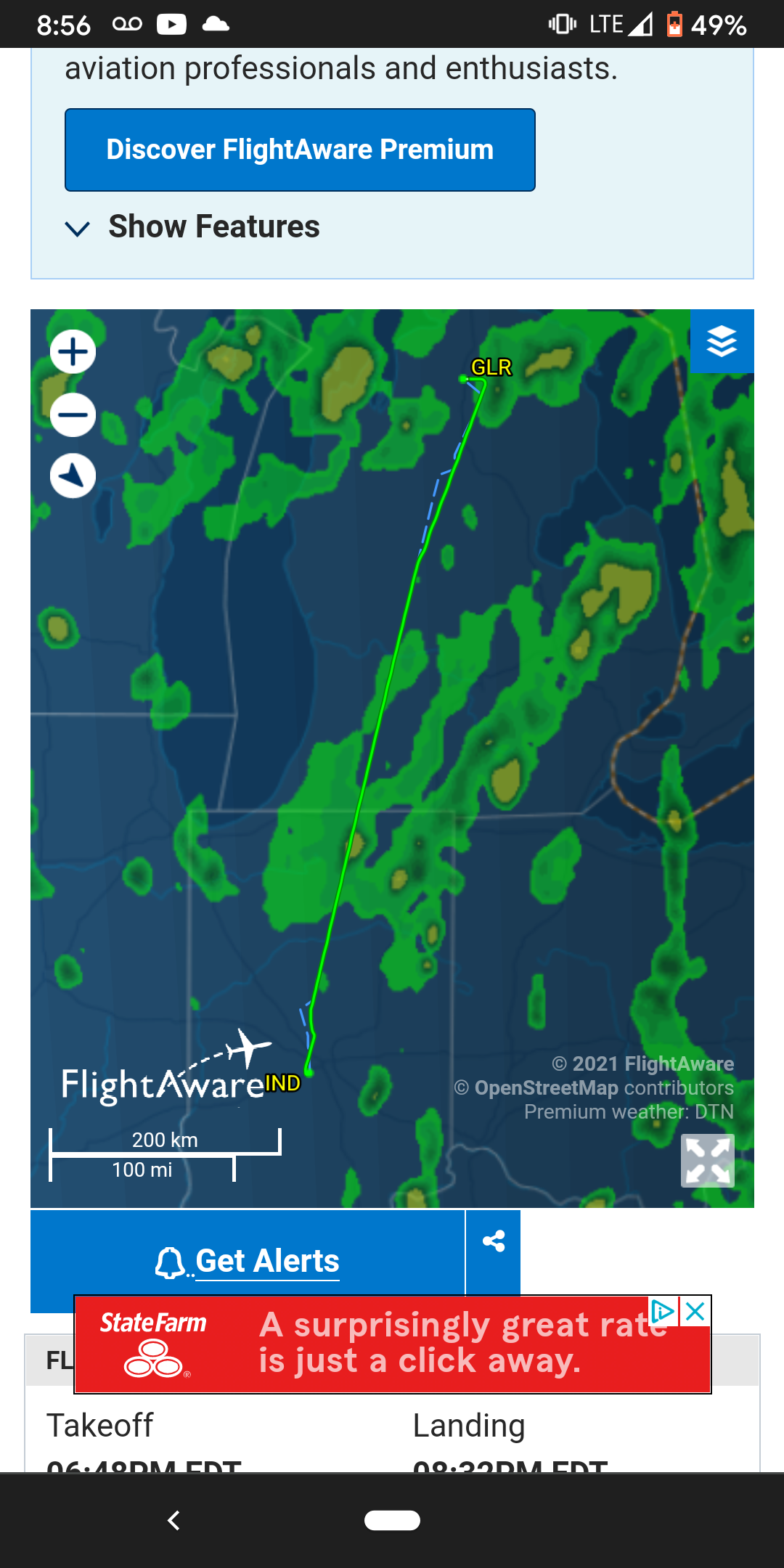Close the State Farm ad
The height and width of the screenshot is (1568, 784).
click(695, 1311)
